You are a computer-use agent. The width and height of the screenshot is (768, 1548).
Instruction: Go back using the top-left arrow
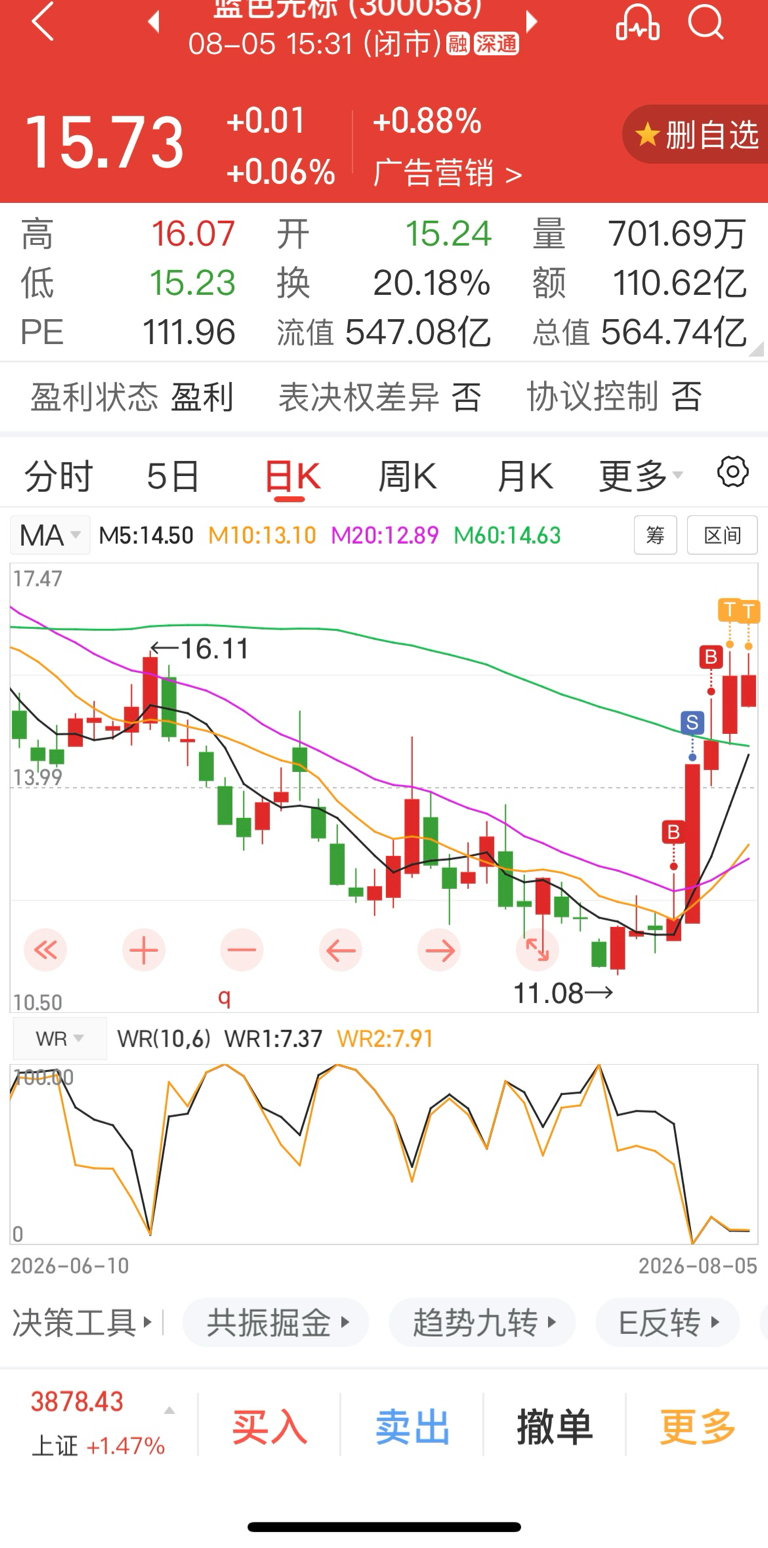point(42,21)
